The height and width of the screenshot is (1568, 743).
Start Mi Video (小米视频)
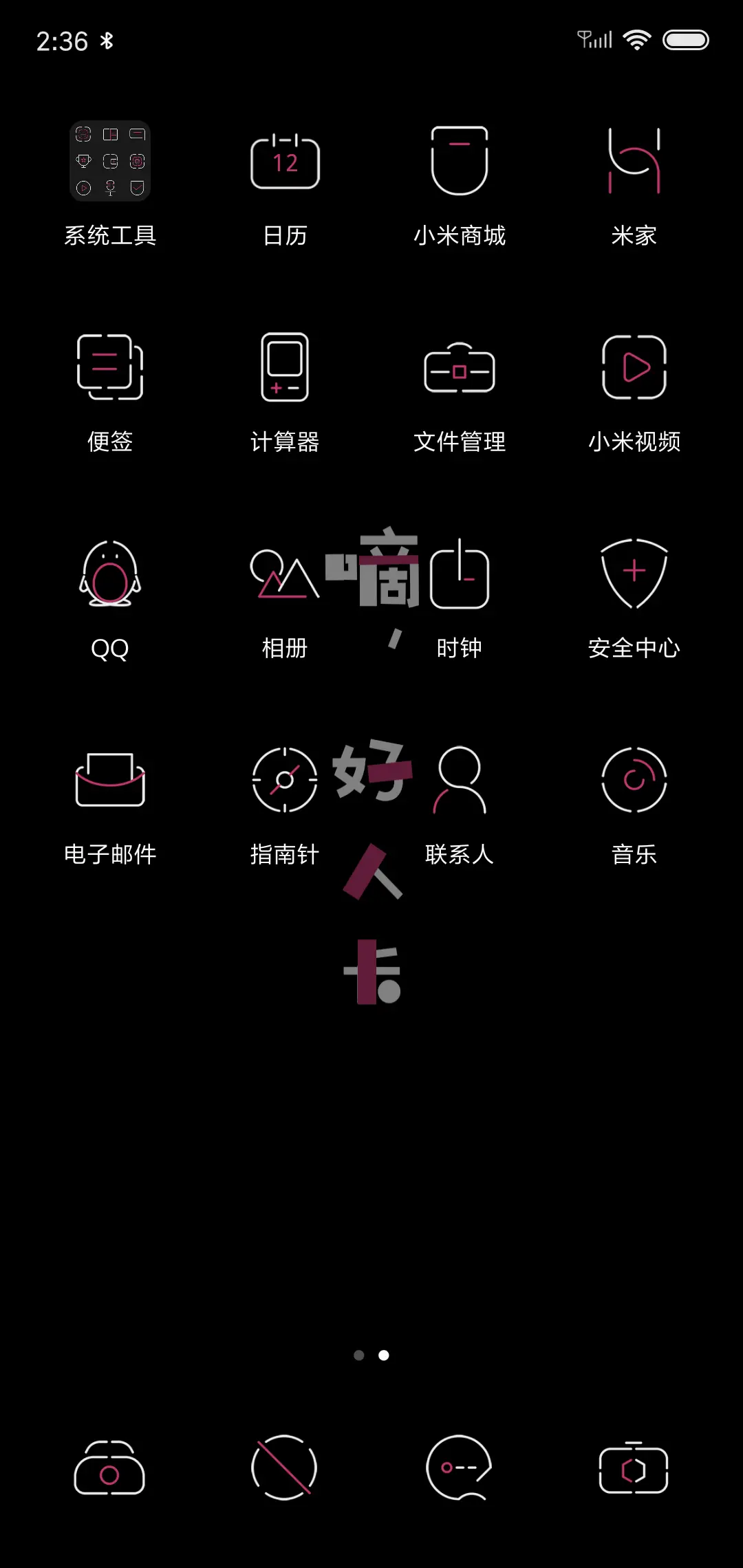(634, 368)
